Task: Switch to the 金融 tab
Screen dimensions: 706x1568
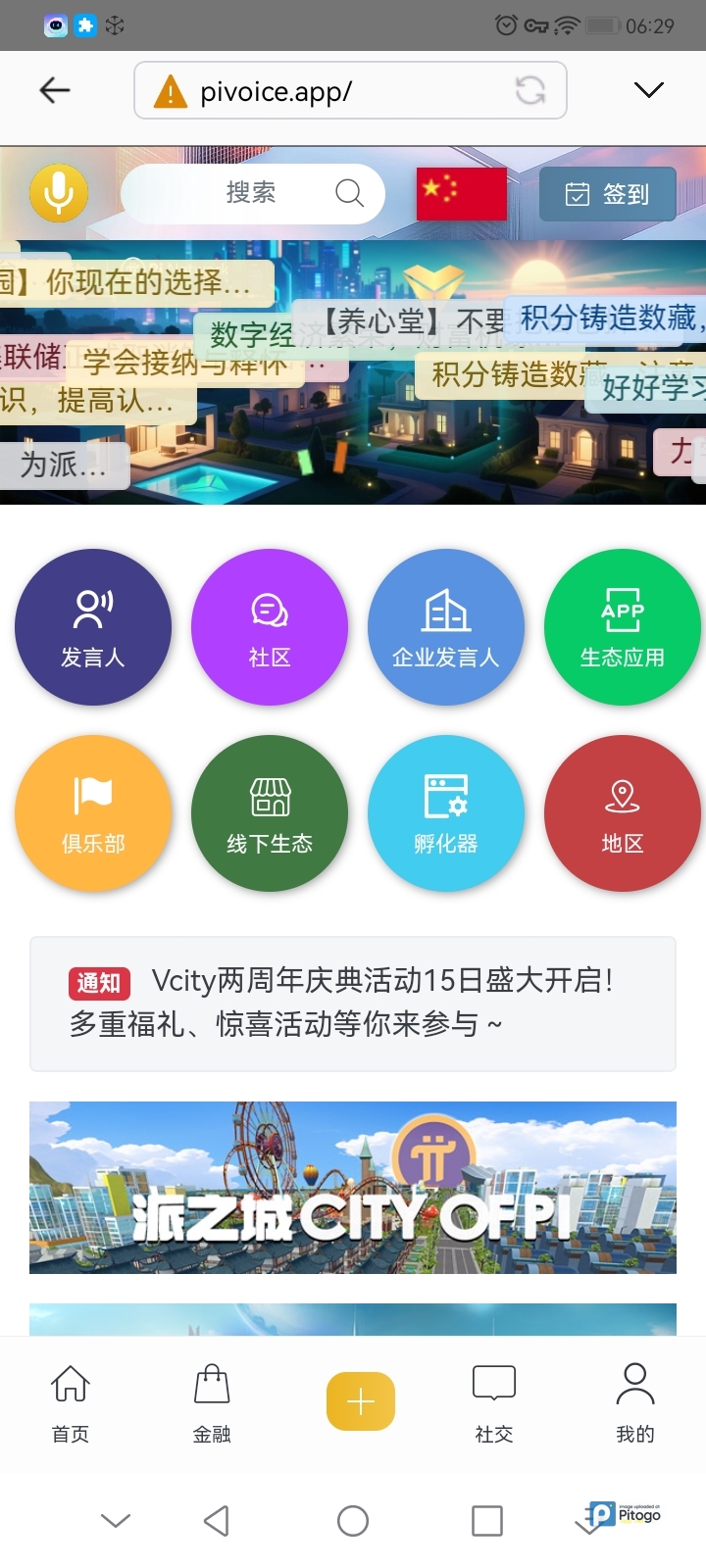Action: point(212,1403)
